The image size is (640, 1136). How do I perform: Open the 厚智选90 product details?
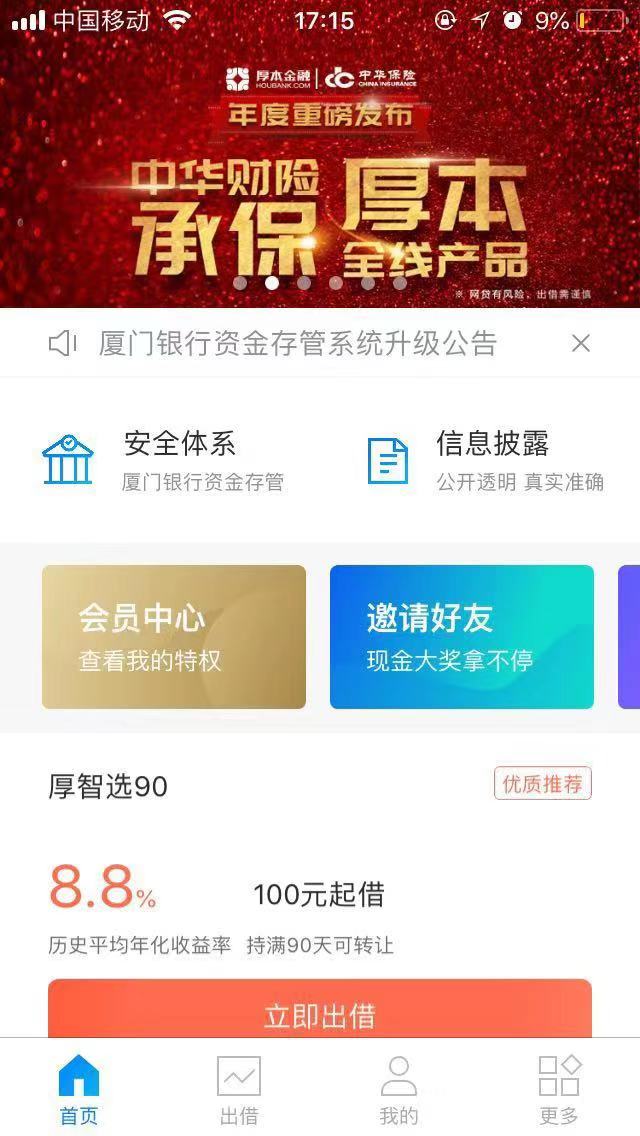[x=108, y=787]
